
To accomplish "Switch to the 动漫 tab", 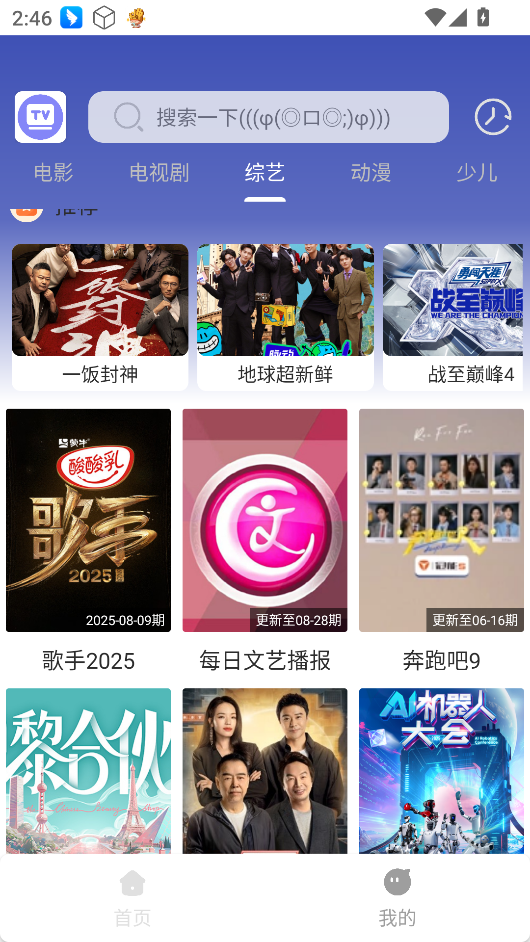I will click(371, 173).
